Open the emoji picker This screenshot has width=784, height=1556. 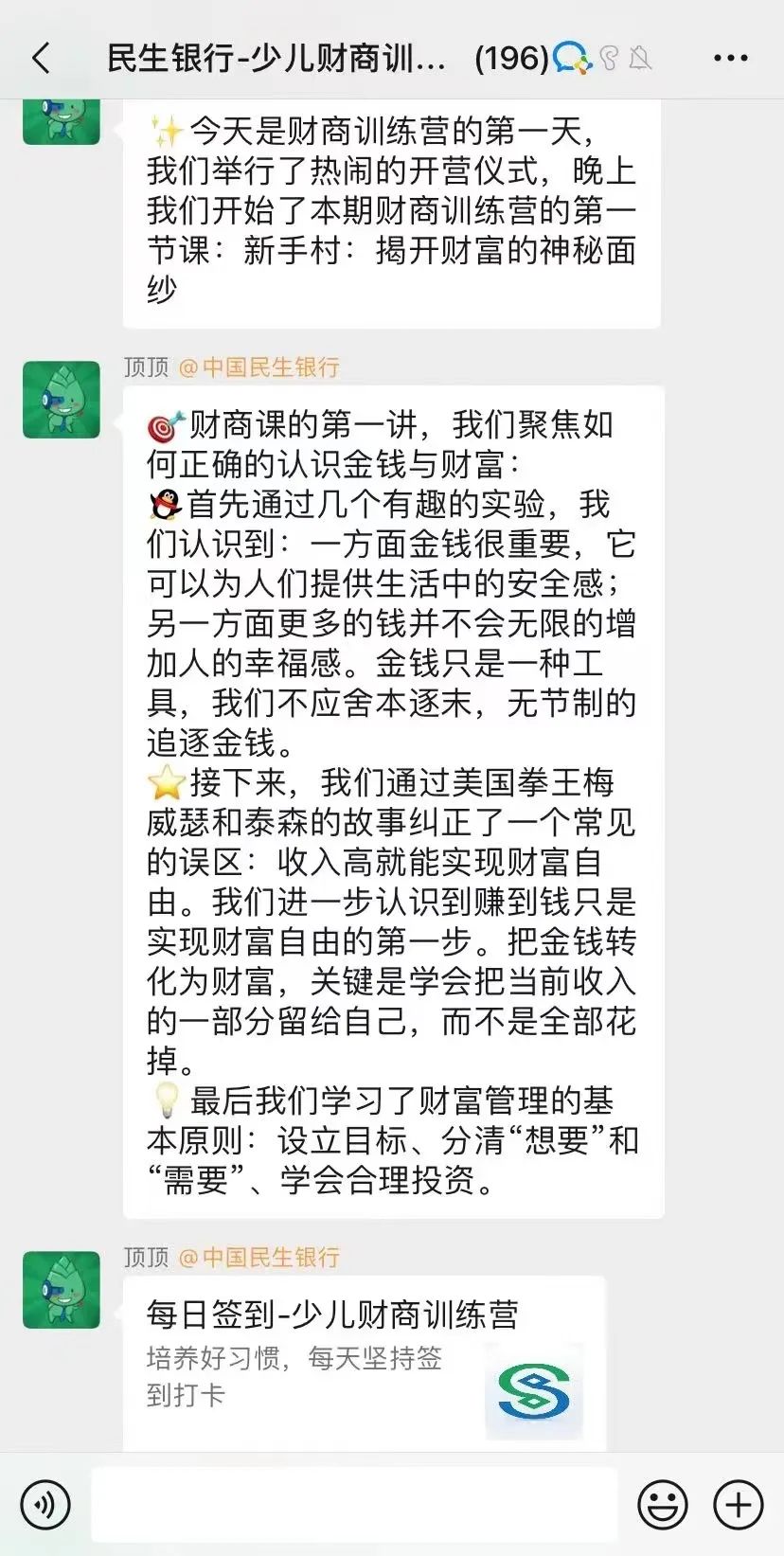point(663,1504)
